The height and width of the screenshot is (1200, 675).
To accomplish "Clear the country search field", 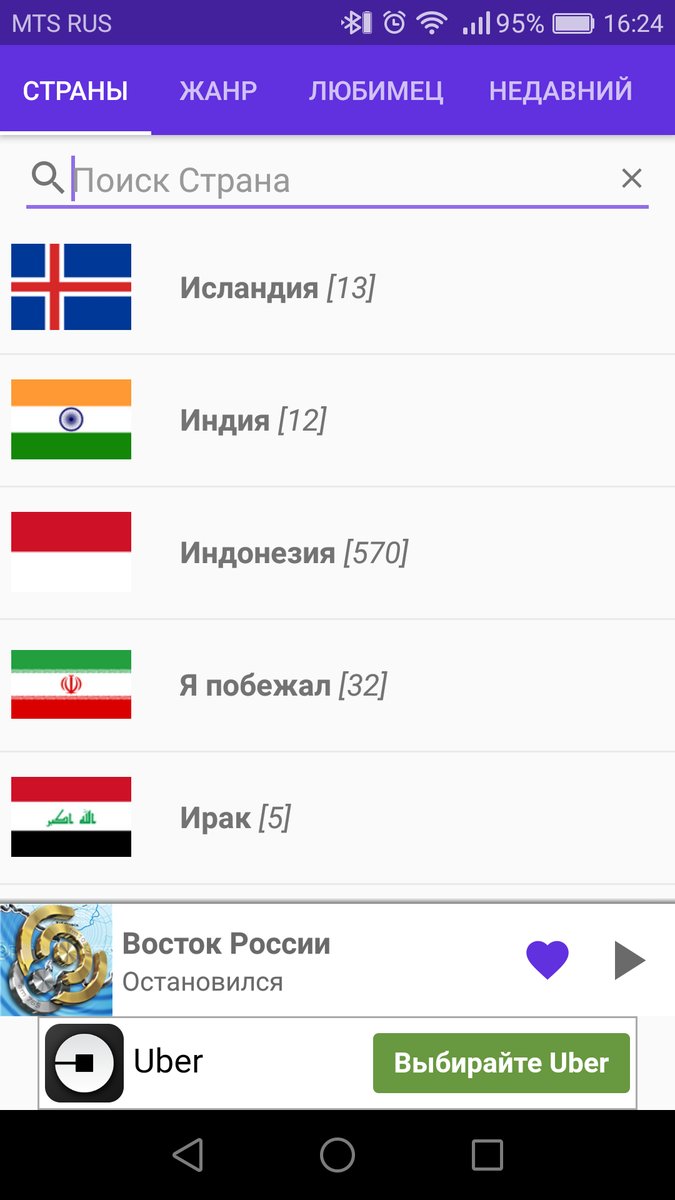I will pos(631,179).
